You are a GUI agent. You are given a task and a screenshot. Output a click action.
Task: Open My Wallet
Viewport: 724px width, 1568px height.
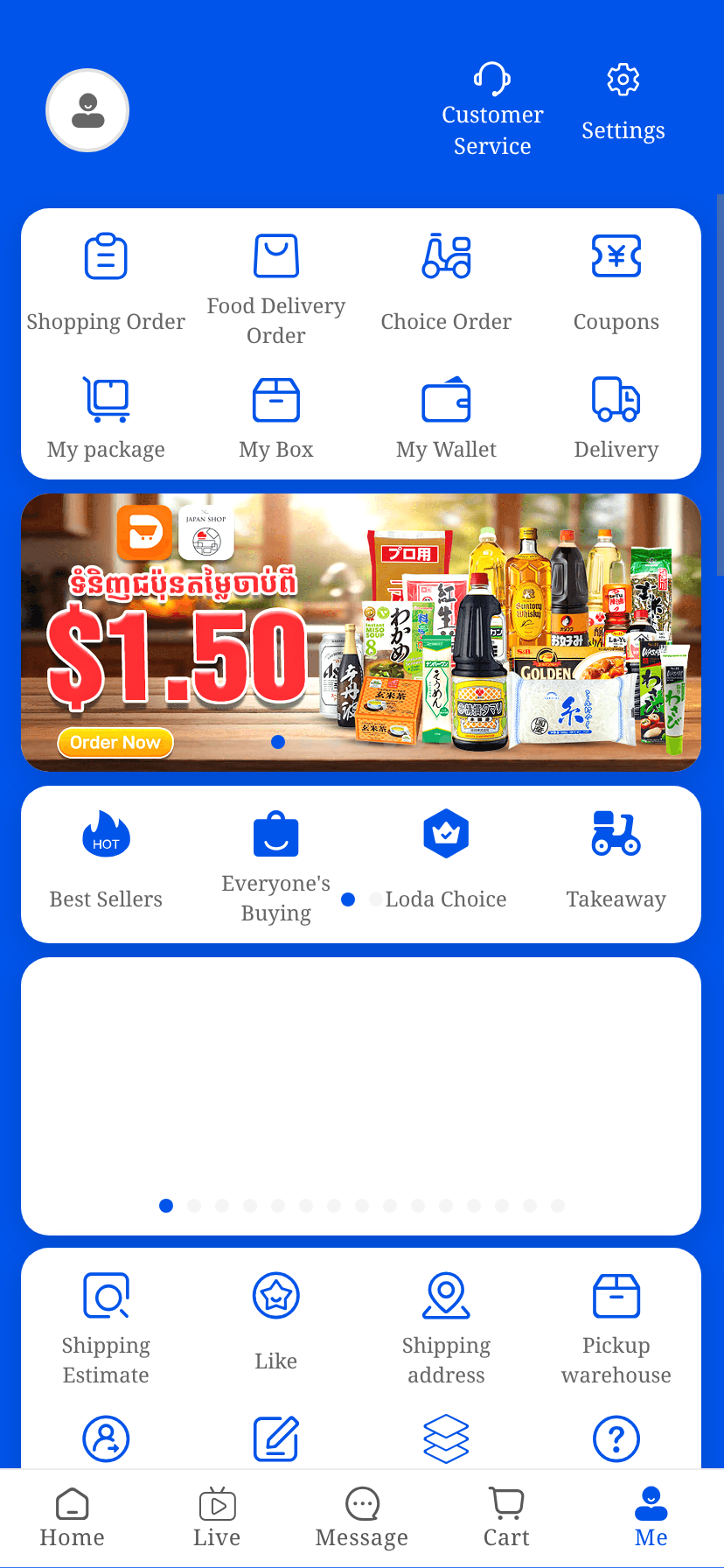[446, 417]
